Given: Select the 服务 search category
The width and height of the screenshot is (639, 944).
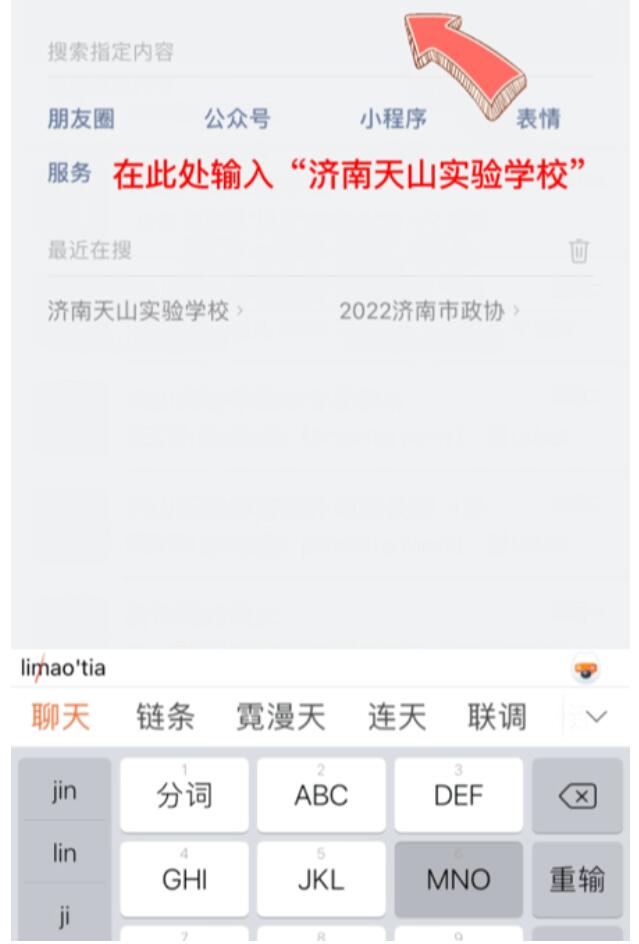Looking at the screenshot, I should pos(69,173).
